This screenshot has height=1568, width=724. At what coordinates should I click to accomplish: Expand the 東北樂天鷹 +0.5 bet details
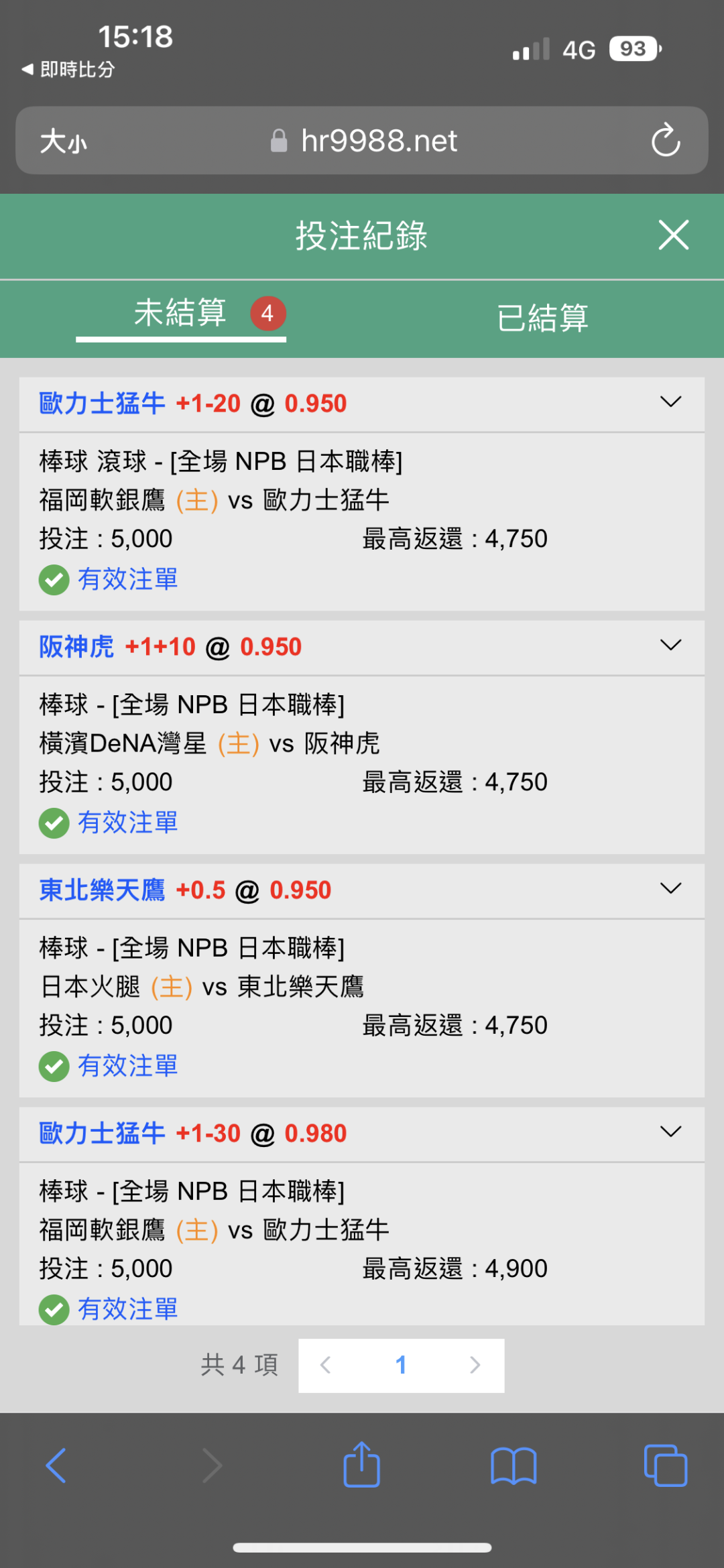[670, 889]
